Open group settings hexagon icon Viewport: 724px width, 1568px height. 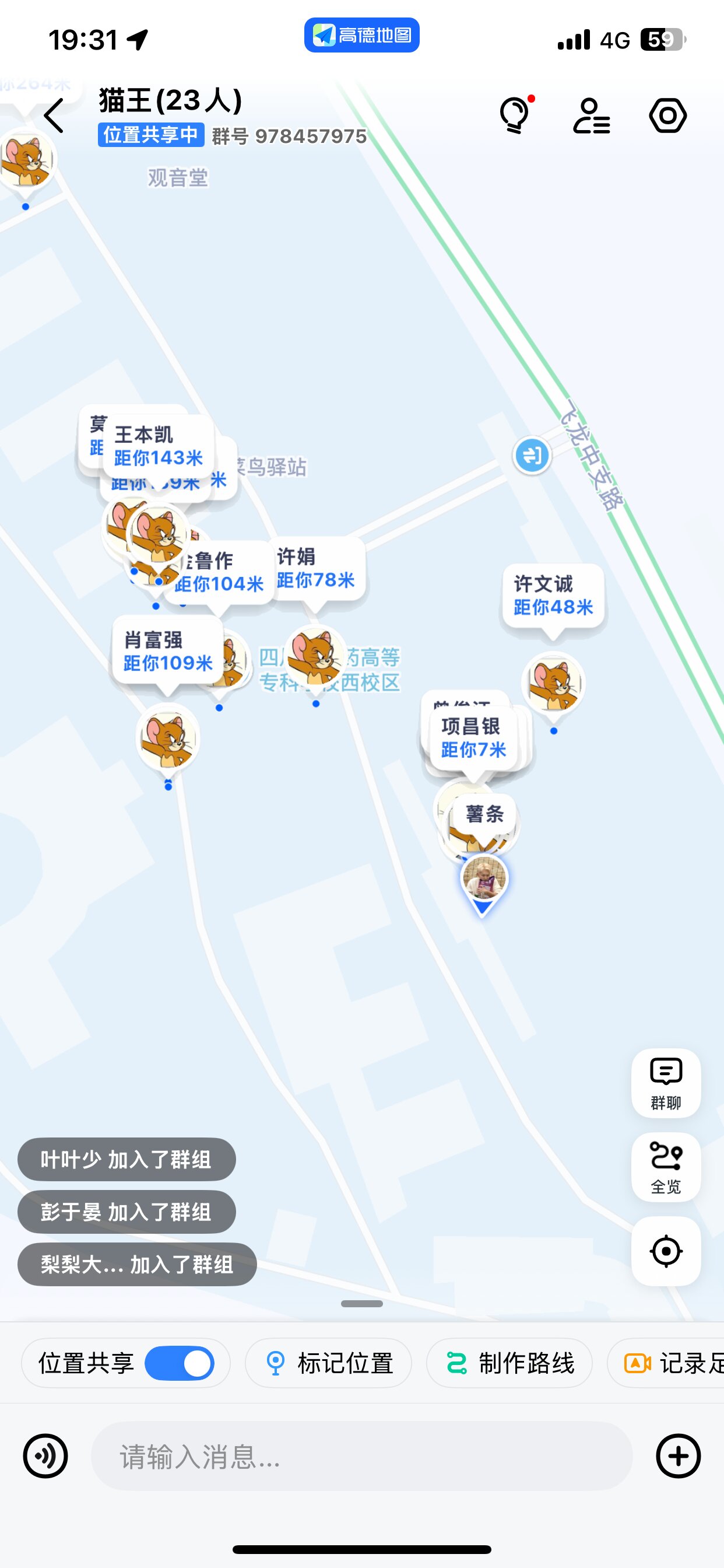point(667,116)
